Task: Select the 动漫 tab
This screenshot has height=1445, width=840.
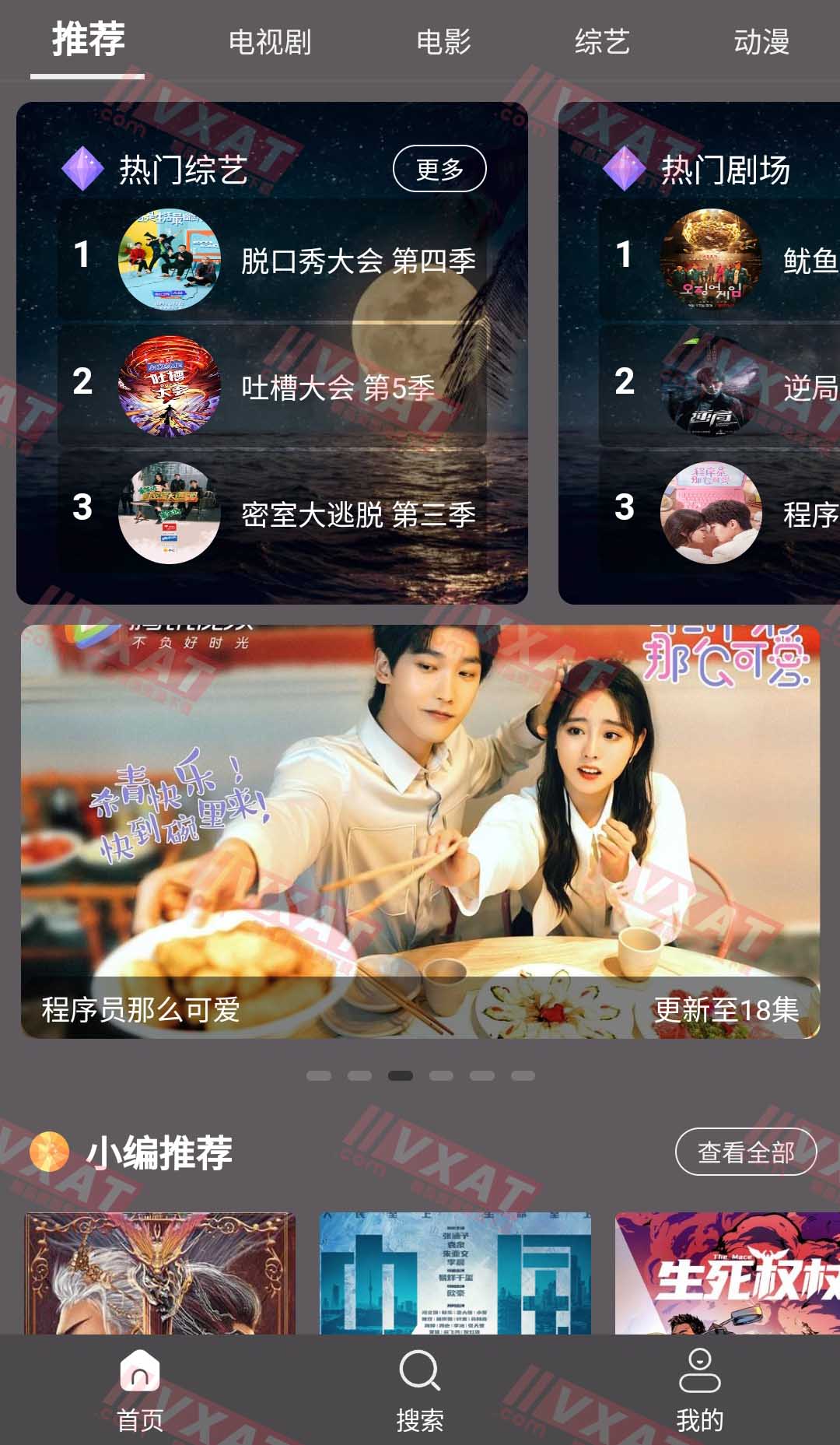Action: pos(761,42)
